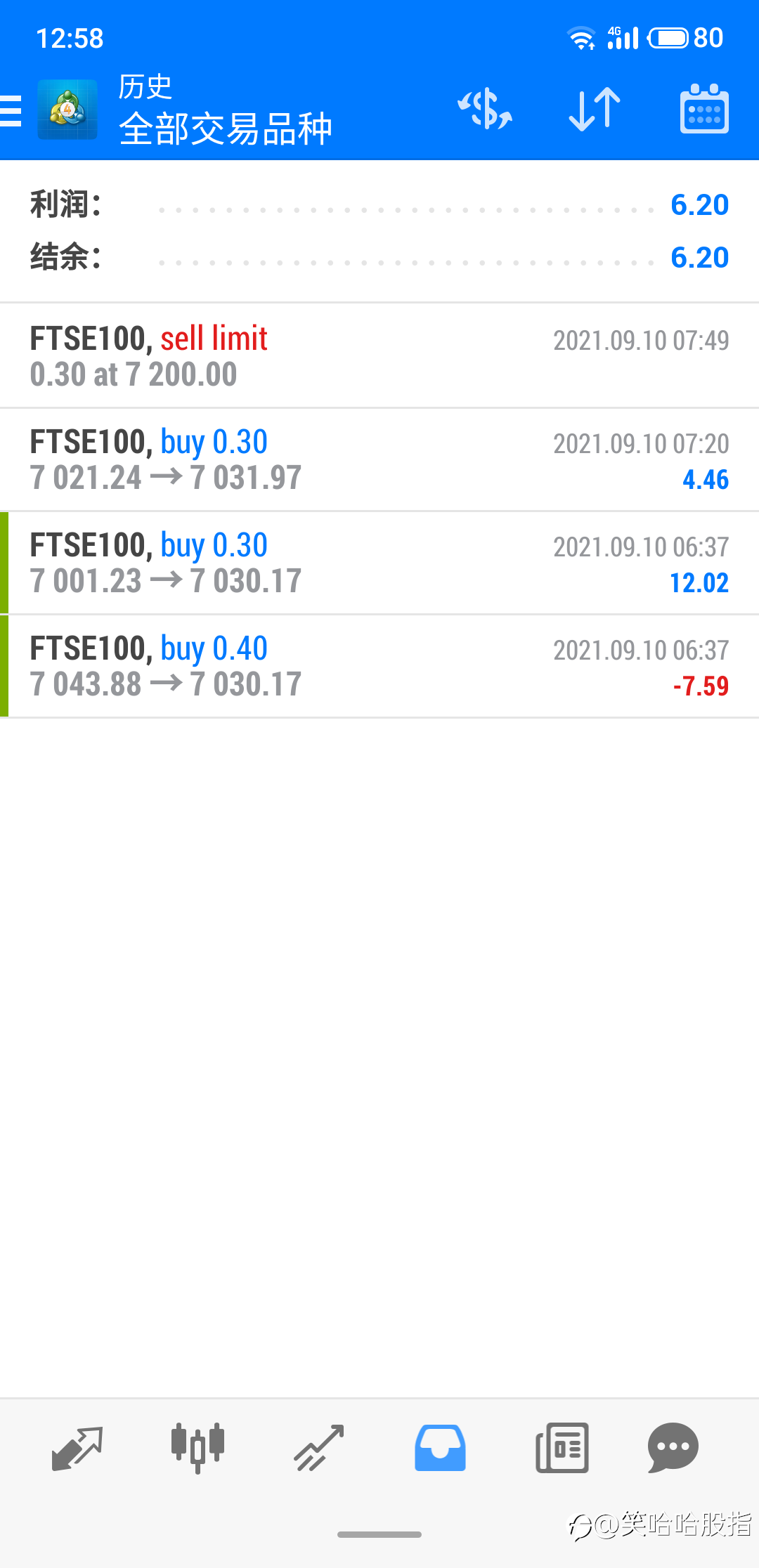Select the History inbox tab
This screenshot has width=759, height=1568.
(440, 1448)
